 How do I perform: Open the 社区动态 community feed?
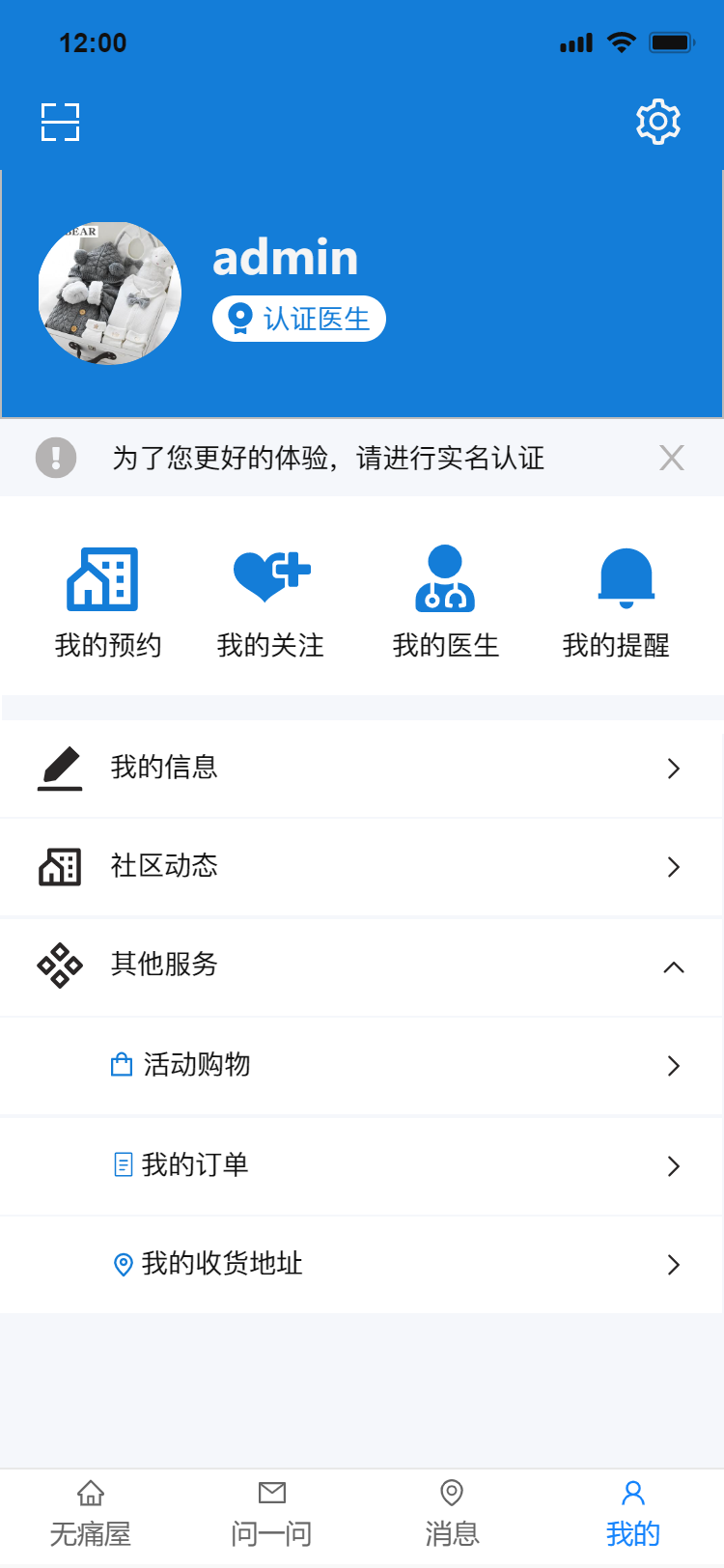pyautogui.click(x=362, y=867)
